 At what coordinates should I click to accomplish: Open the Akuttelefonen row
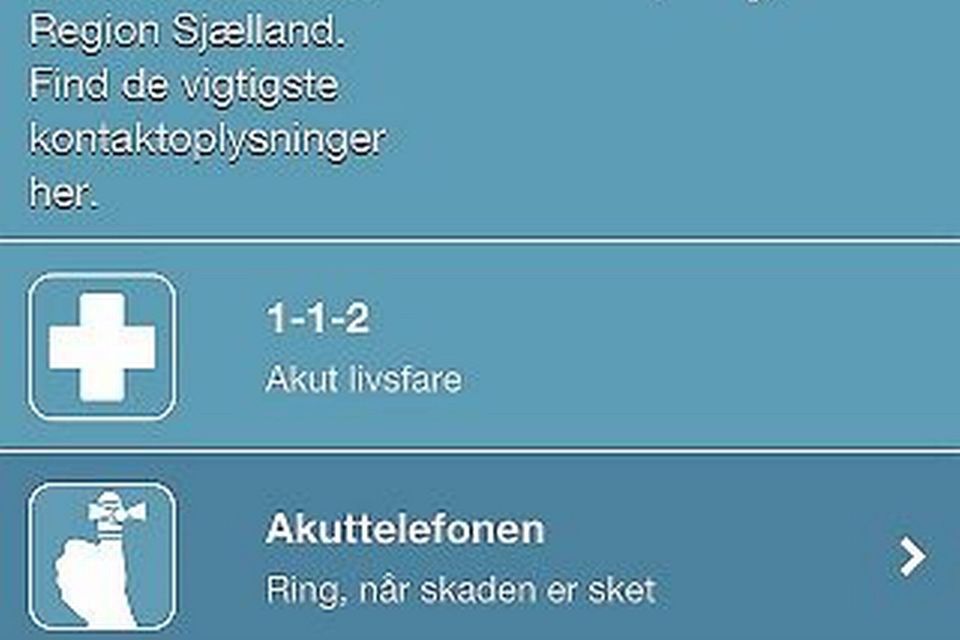tap(480, 548)
